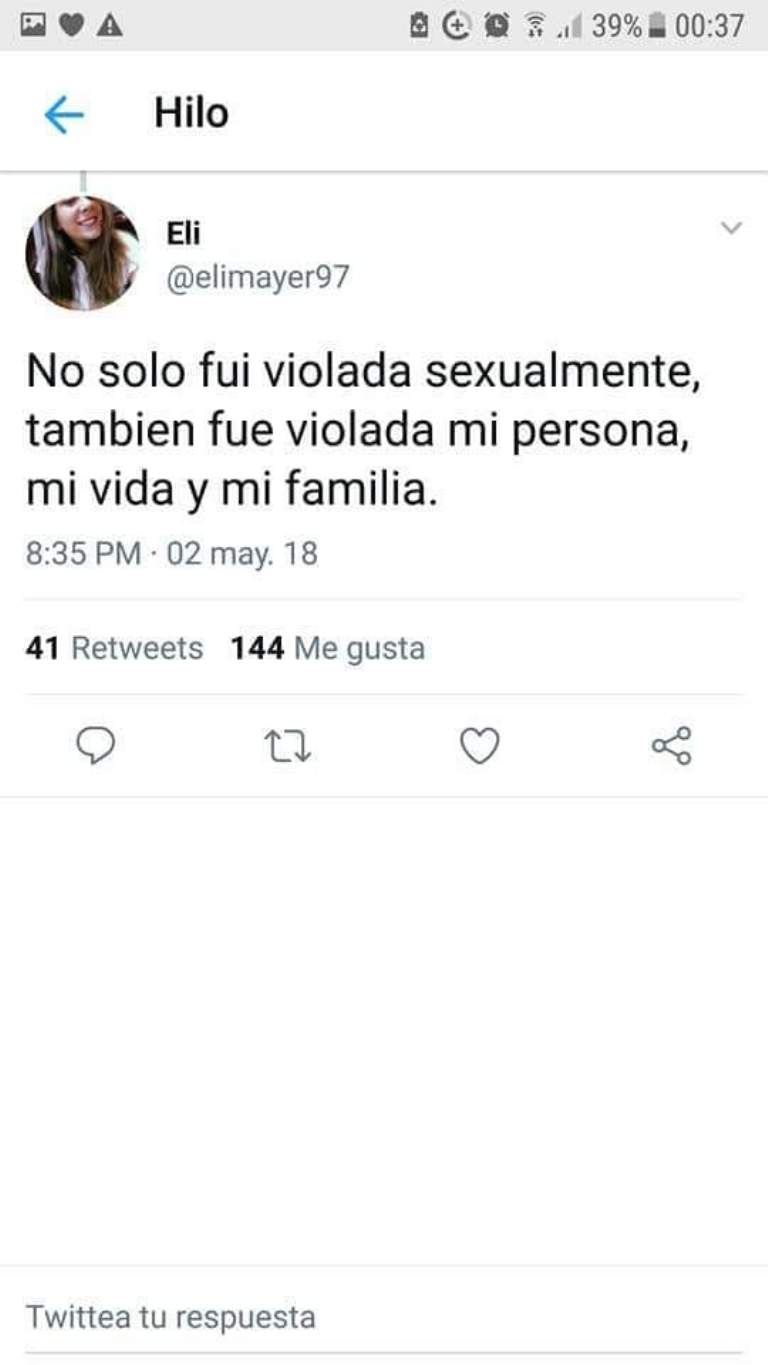Retweet Eli's tweet
768x1365 pixels.
(x=291, y=746)
